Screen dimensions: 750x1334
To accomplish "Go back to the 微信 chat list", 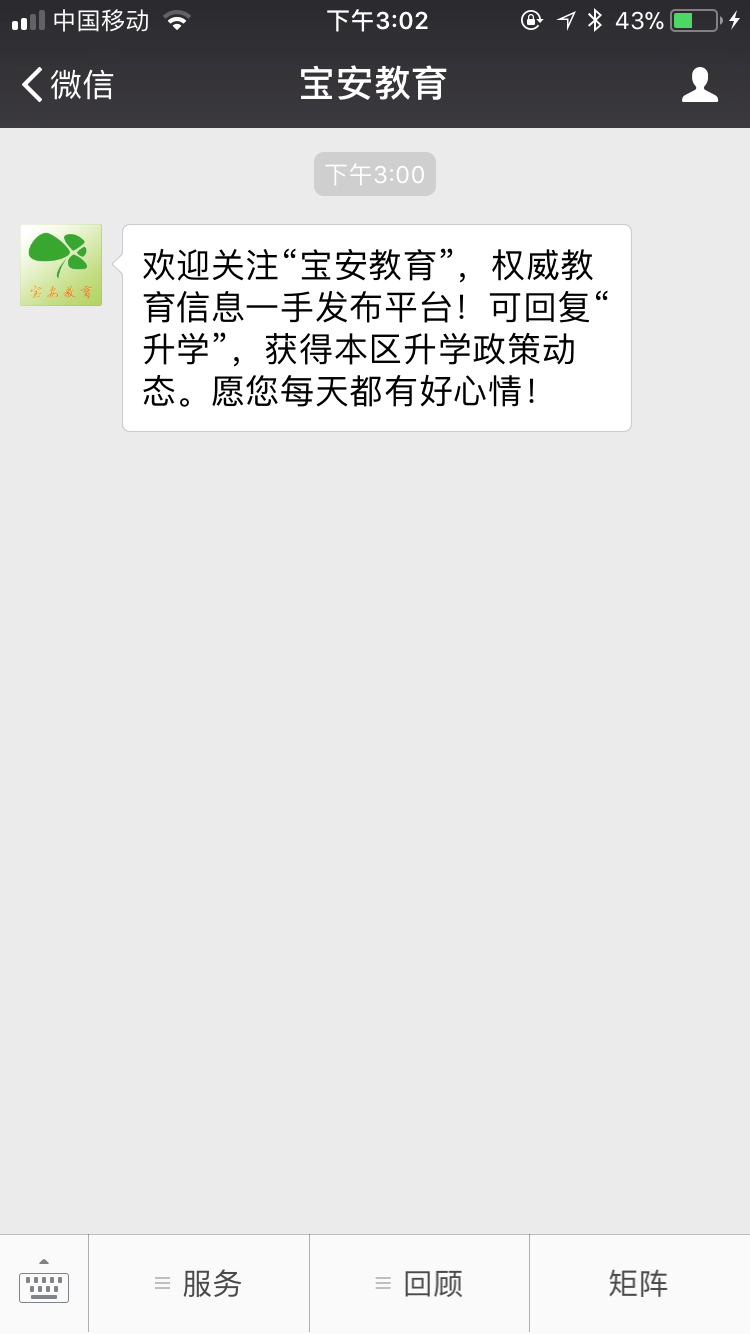I will click(x=66, y=85).
